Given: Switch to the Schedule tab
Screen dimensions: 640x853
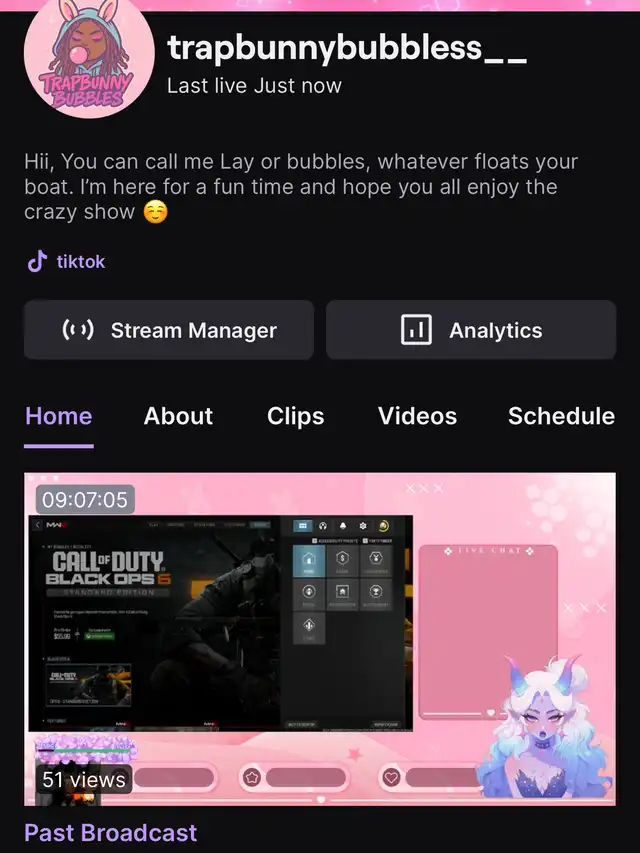Looking at the screenshot, I should click(561, 416).
